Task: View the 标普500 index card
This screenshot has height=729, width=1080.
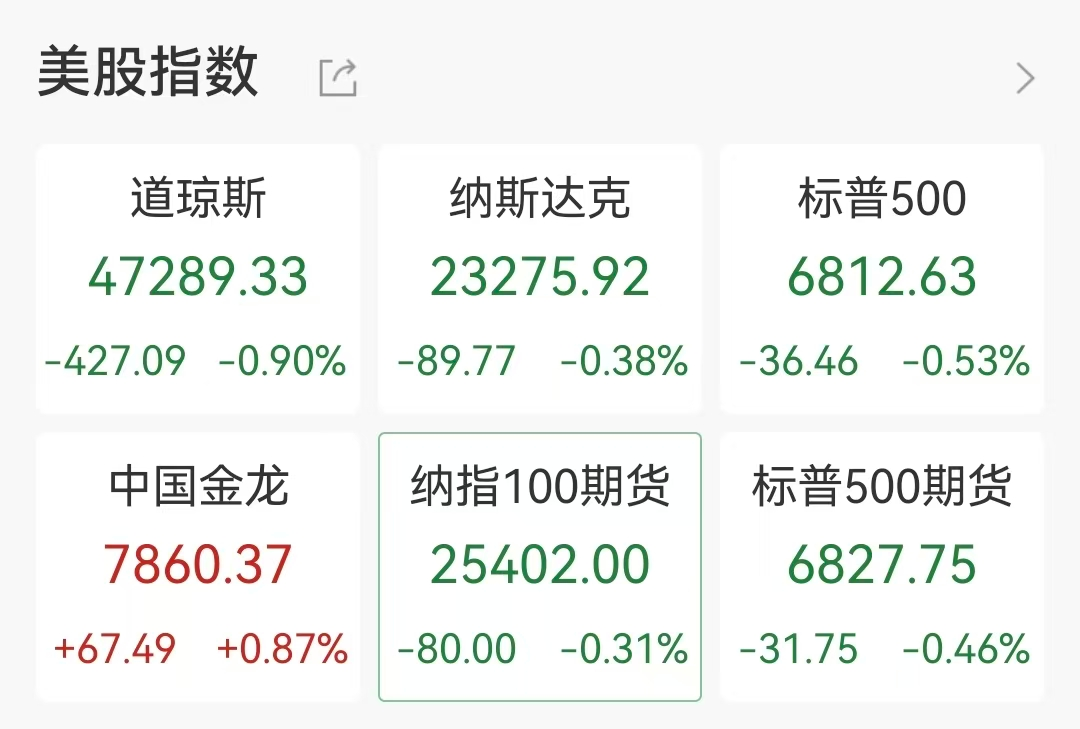Action: pyautogui.click(x=882, y=278)
